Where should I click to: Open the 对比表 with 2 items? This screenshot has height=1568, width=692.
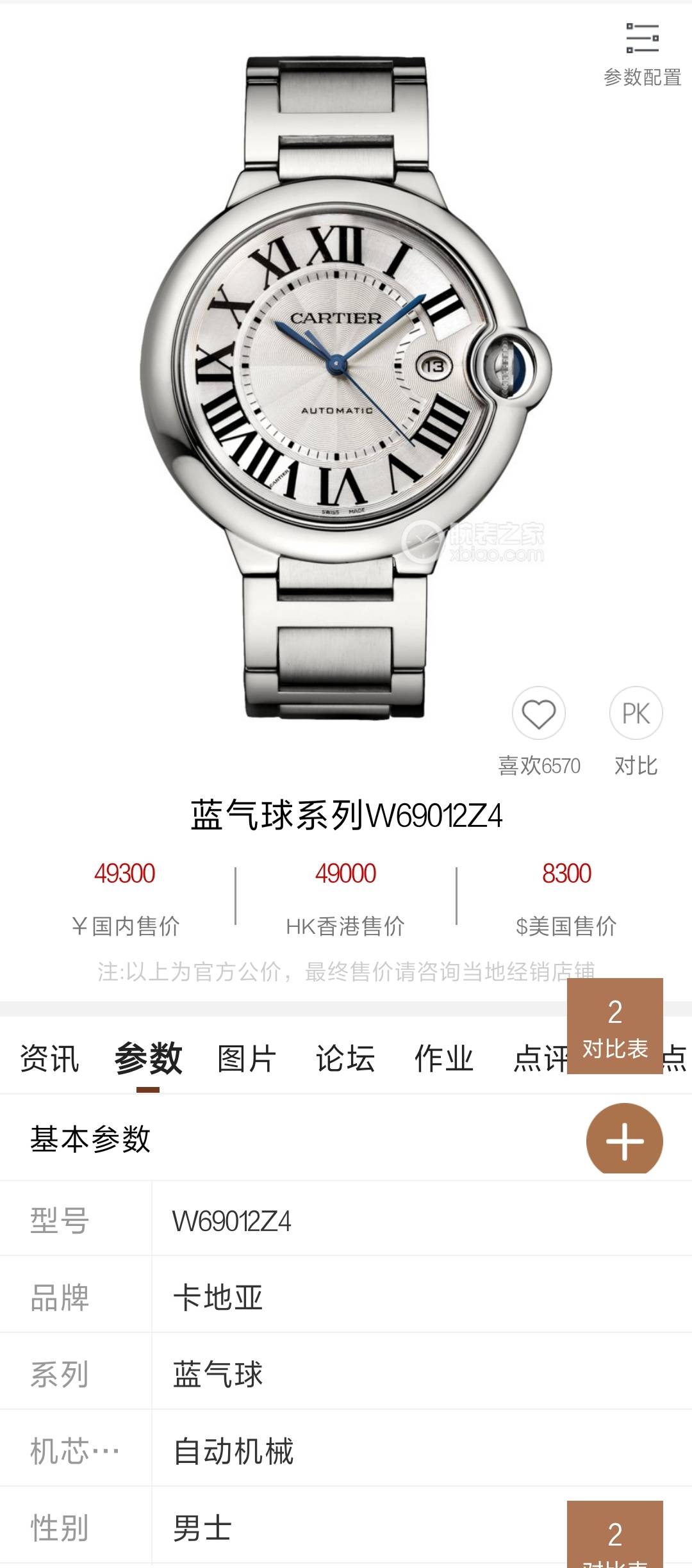pos(614,1026)
